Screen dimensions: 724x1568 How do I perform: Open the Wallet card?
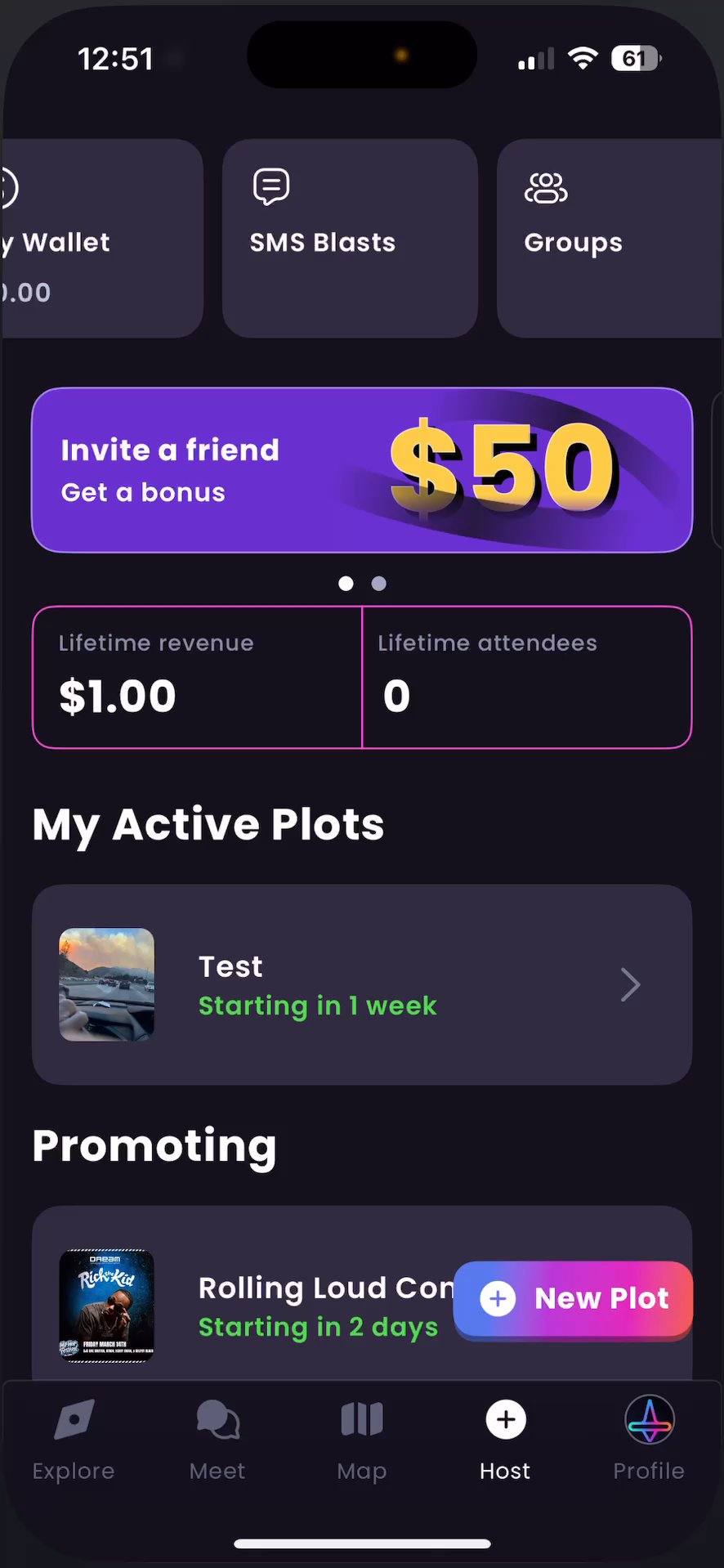pyautogui.click(x=98, y=239)
